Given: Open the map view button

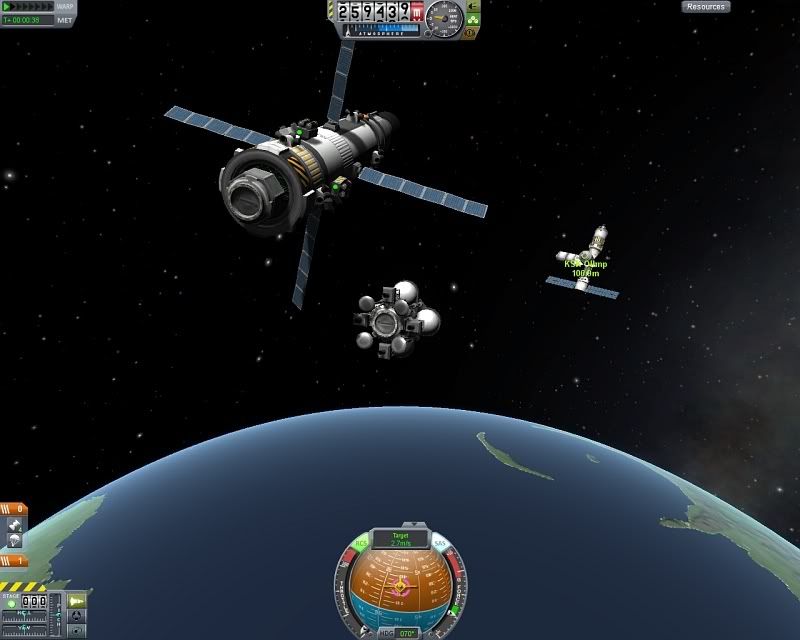Looking at the screenshot, I should click(x=76, y=630).
